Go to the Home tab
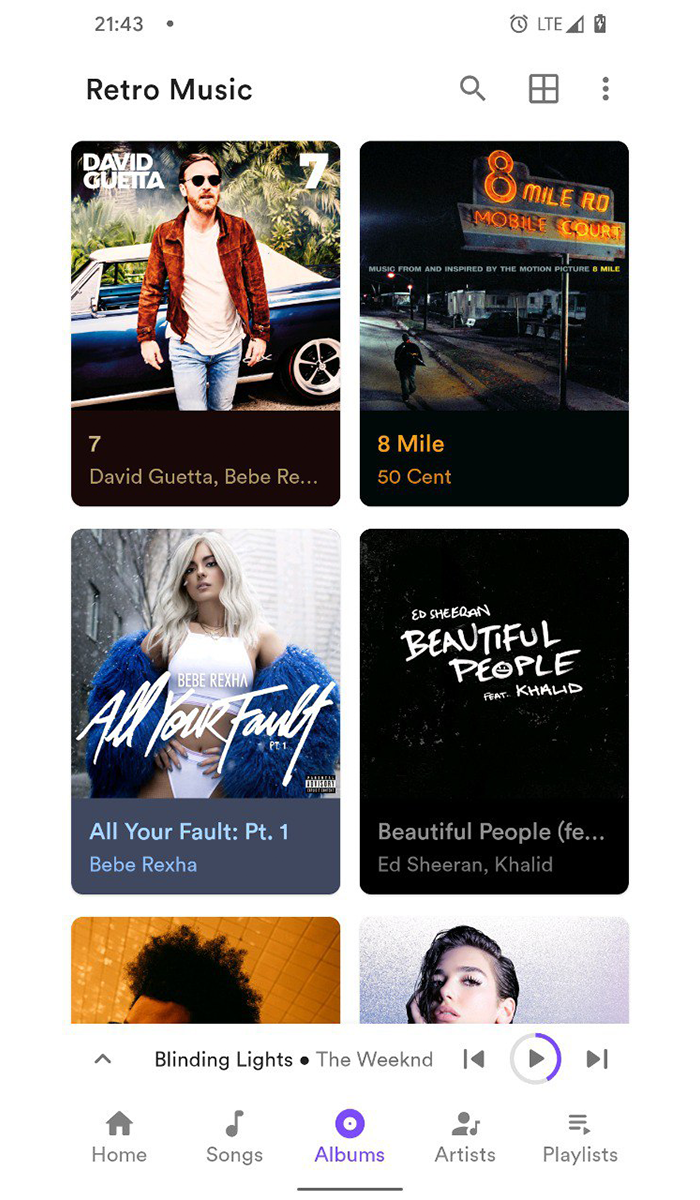This screenshot has width=700, height=1200. coord(119,1137)
